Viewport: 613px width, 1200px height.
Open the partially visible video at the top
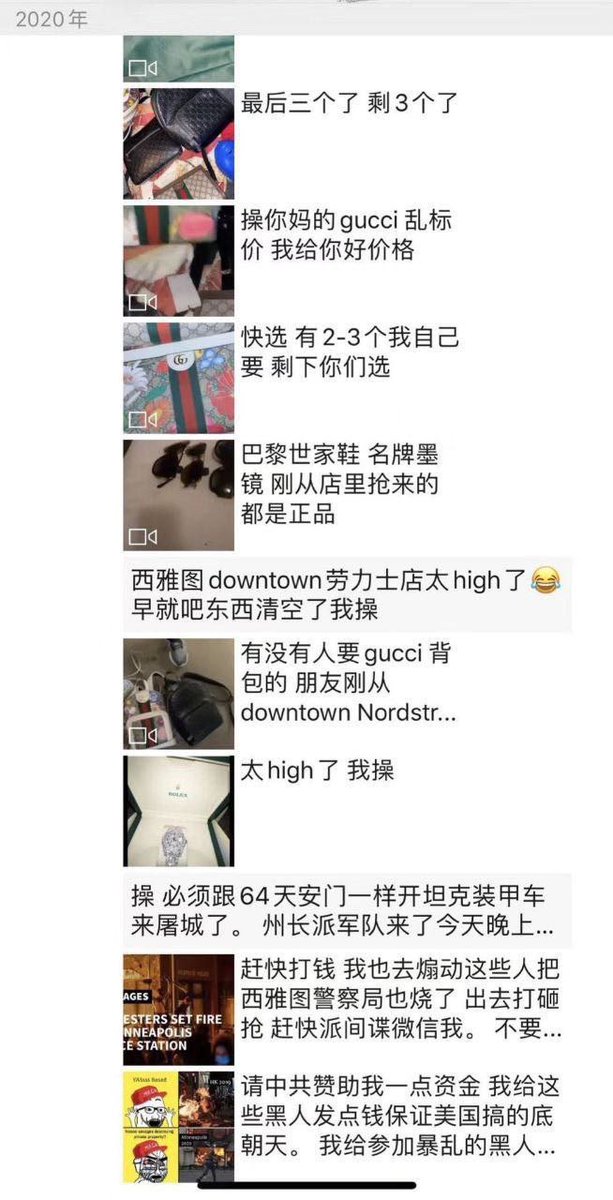coord(179,58)
